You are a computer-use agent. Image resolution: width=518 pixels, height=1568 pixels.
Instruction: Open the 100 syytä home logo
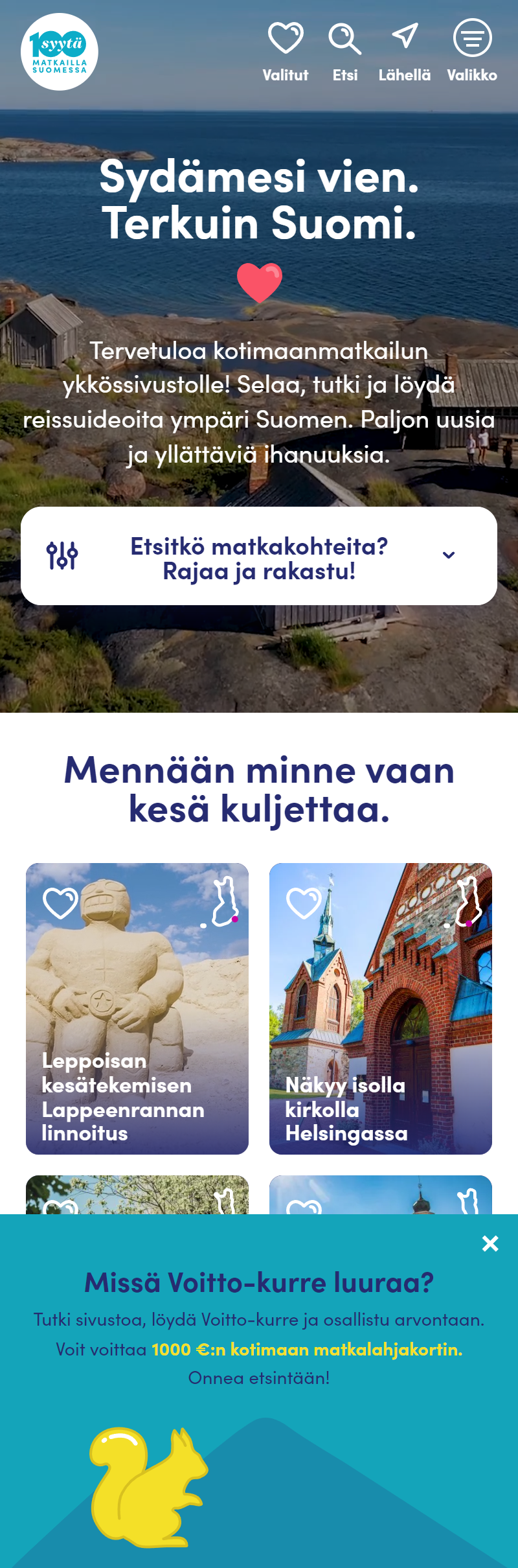tap(60, 52)
